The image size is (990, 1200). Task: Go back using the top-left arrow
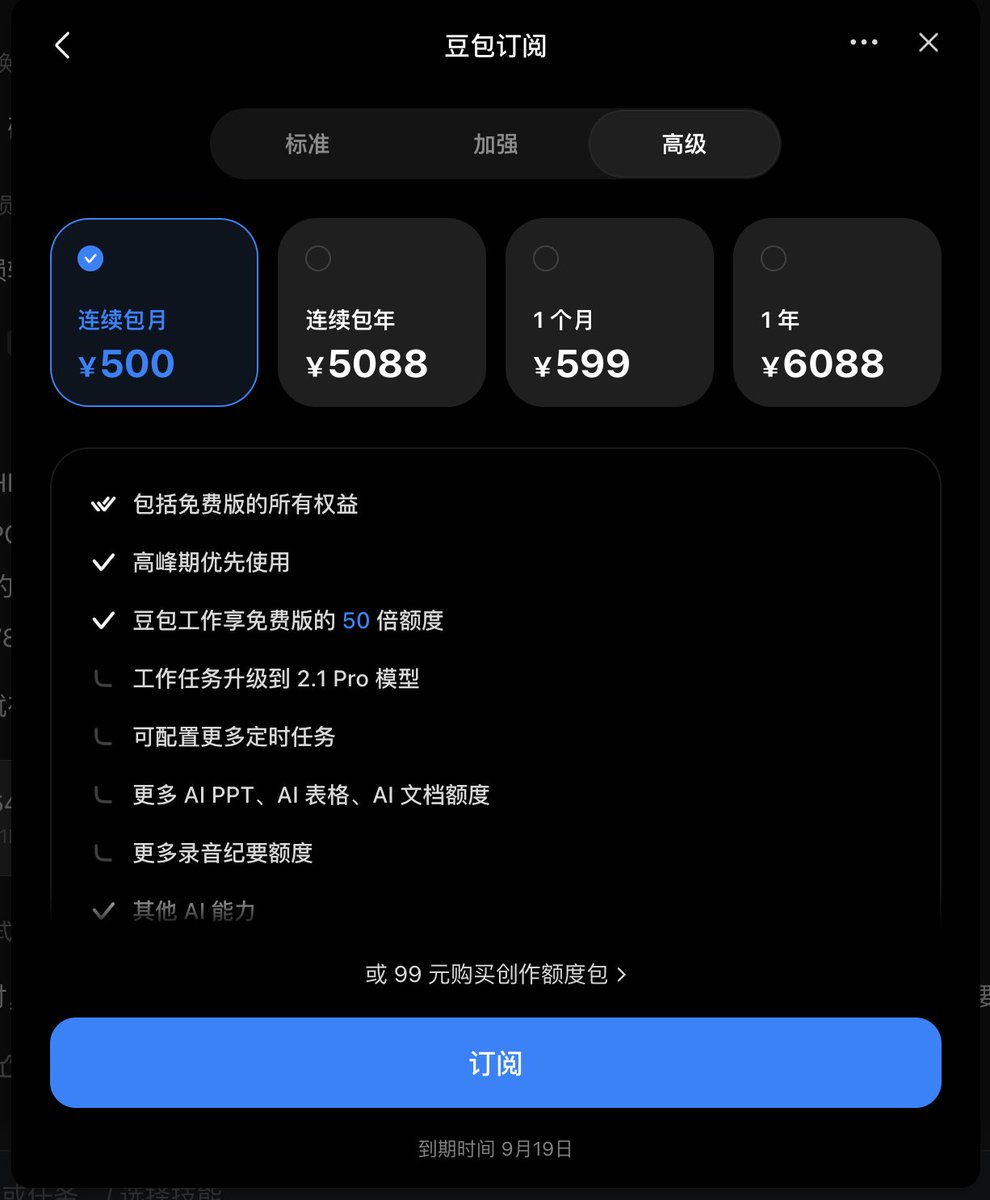pos(63,45)
